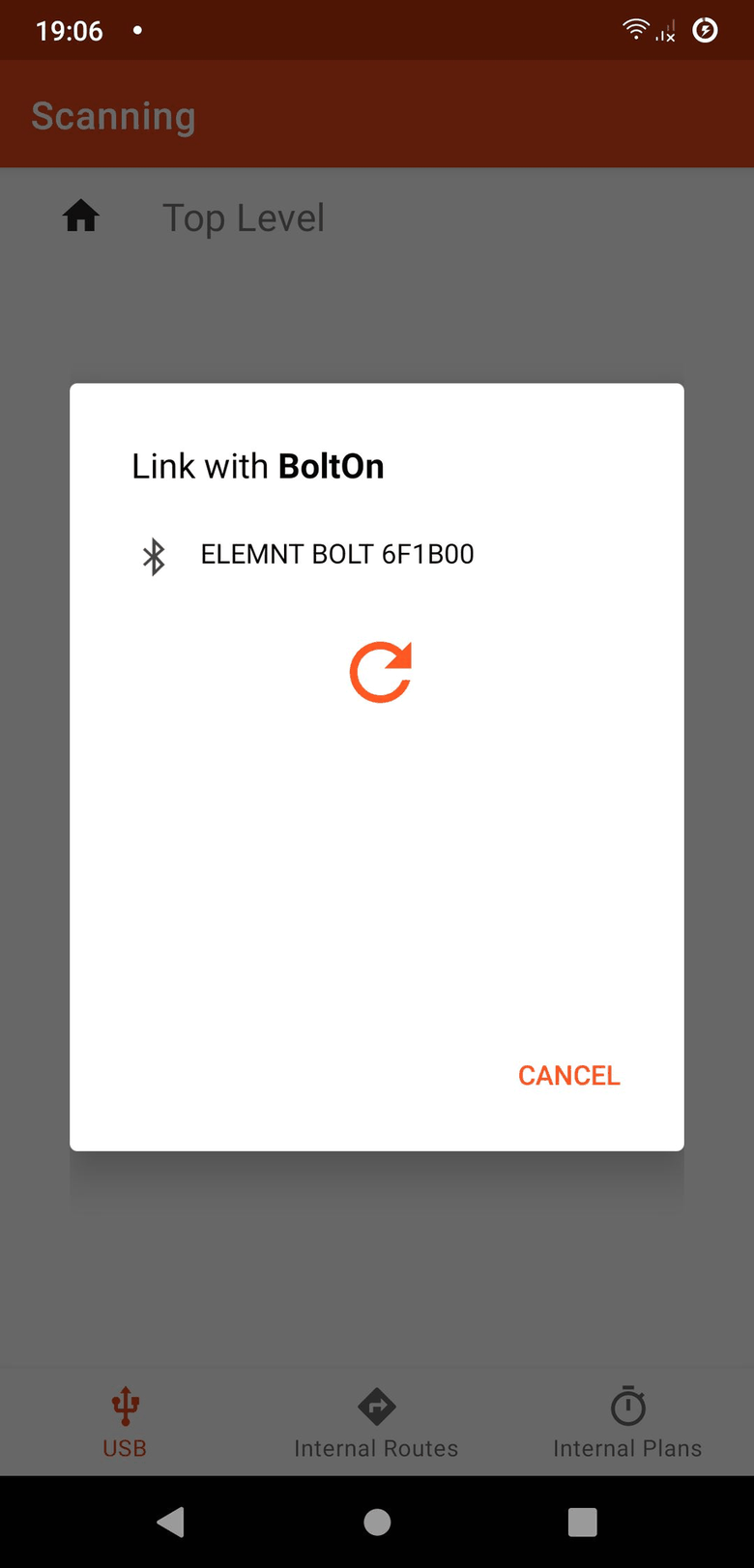Image resolution: width=754 pixels, height=1568 pixels.
Task: Open the Internal Plans section
Action: point(627,1421)
